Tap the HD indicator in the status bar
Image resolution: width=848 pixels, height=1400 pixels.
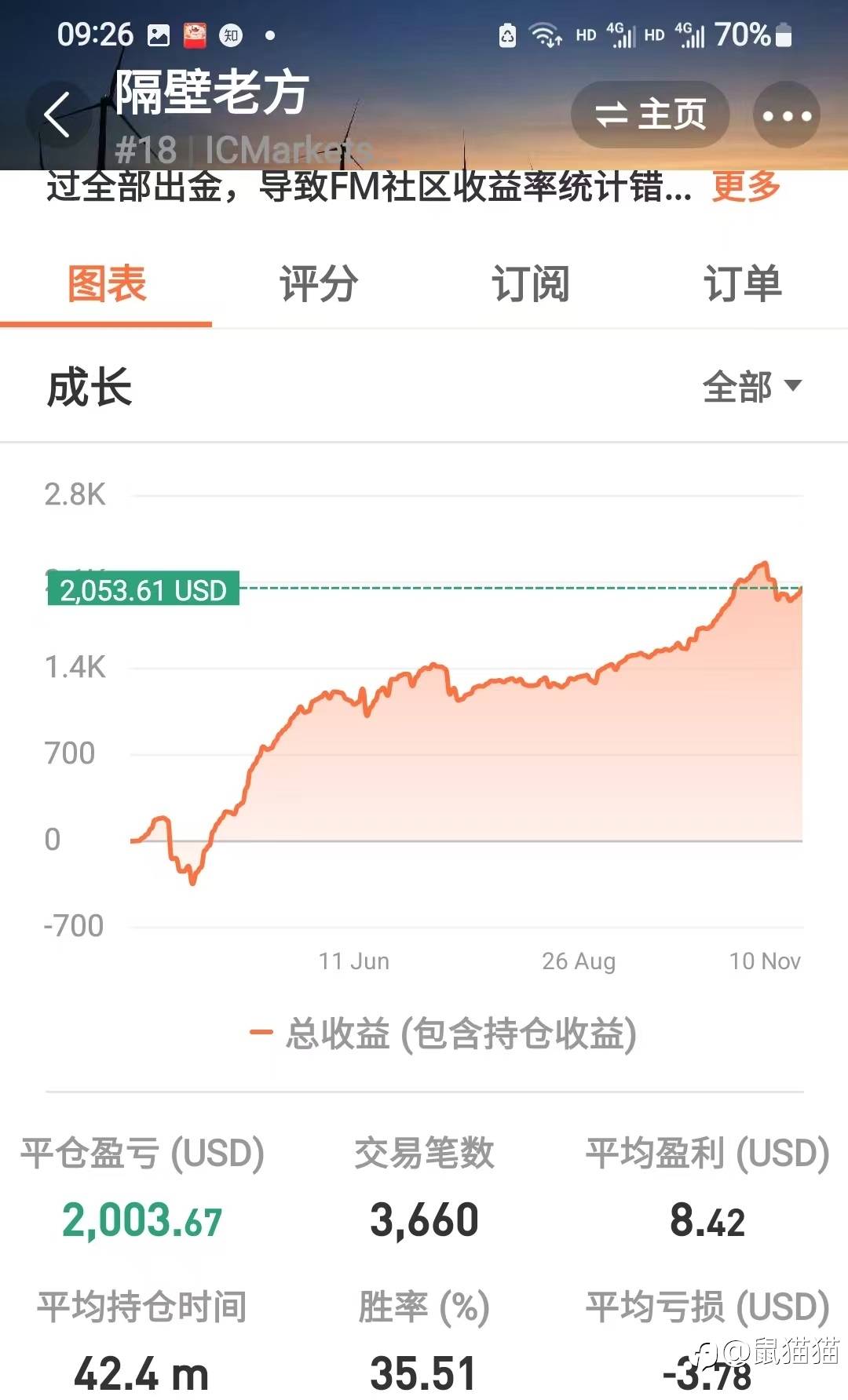[584, 36]
